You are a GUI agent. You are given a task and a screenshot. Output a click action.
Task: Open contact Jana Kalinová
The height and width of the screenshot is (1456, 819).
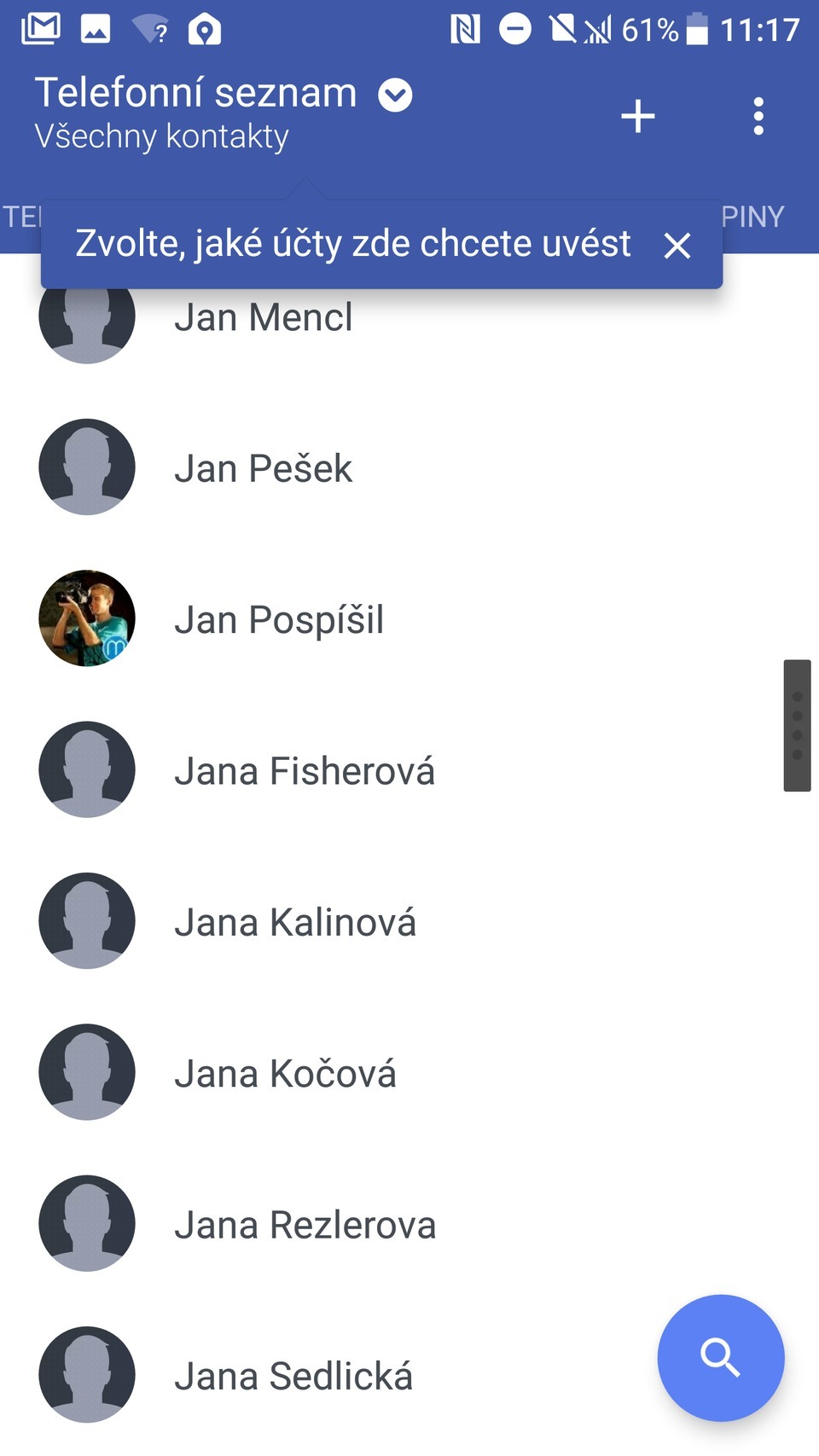(295, 922)
